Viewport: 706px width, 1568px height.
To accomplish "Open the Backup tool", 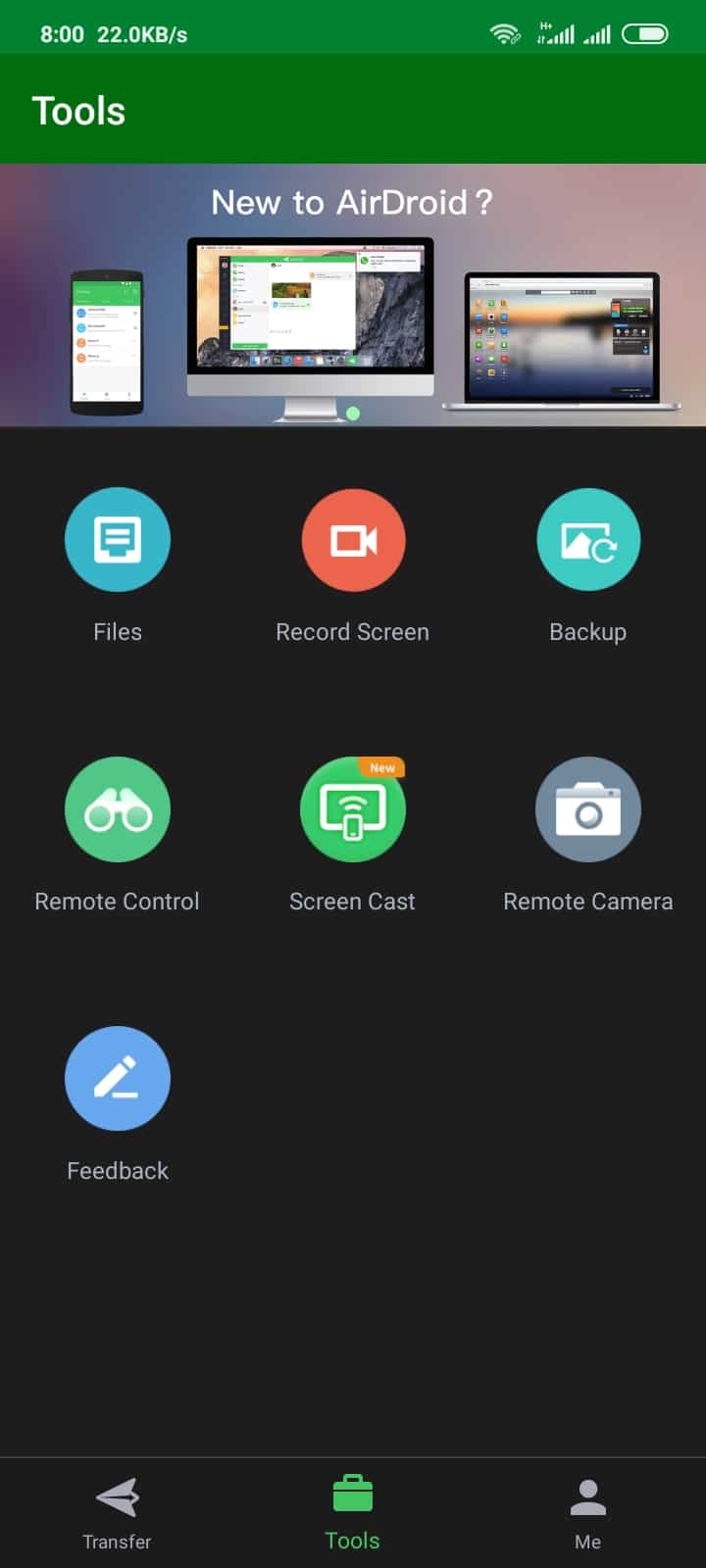I will point(588,540).
